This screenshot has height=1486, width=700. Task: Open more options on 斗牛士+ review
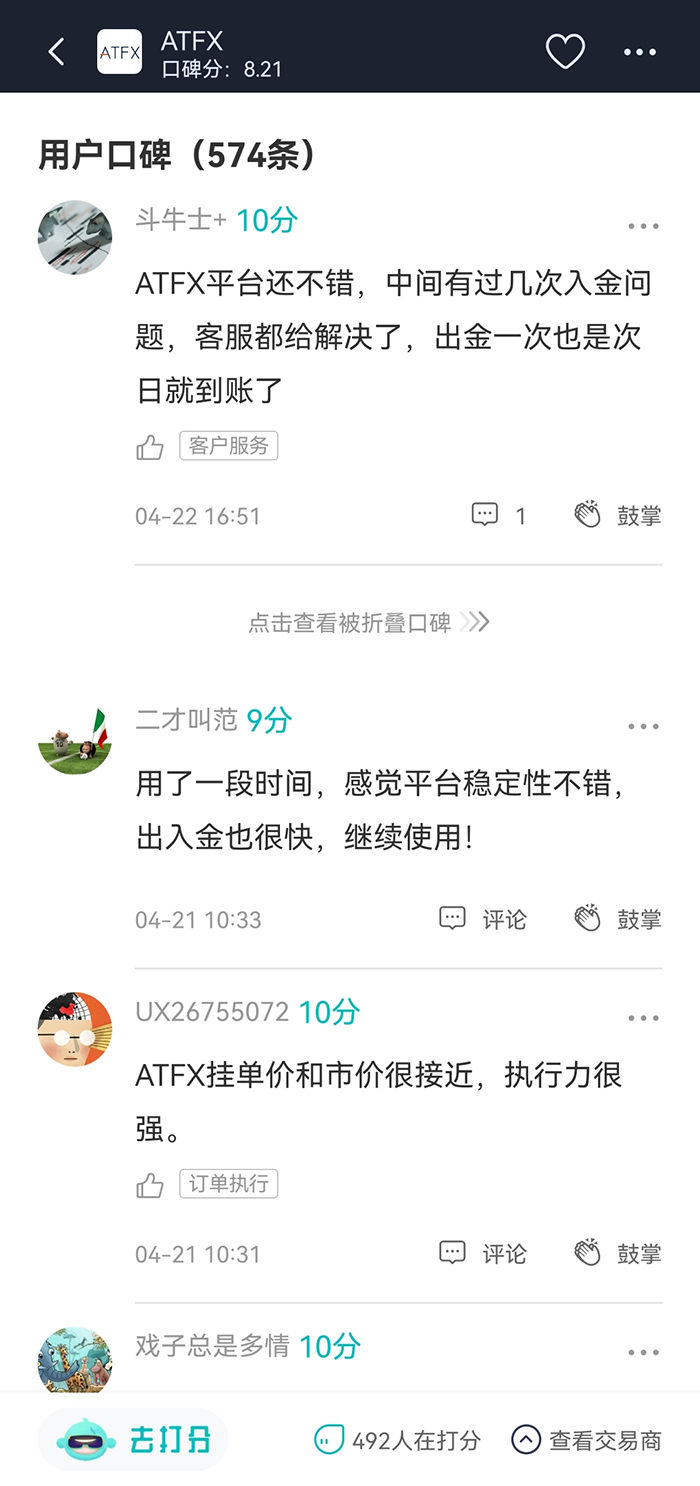pos(643,227)
